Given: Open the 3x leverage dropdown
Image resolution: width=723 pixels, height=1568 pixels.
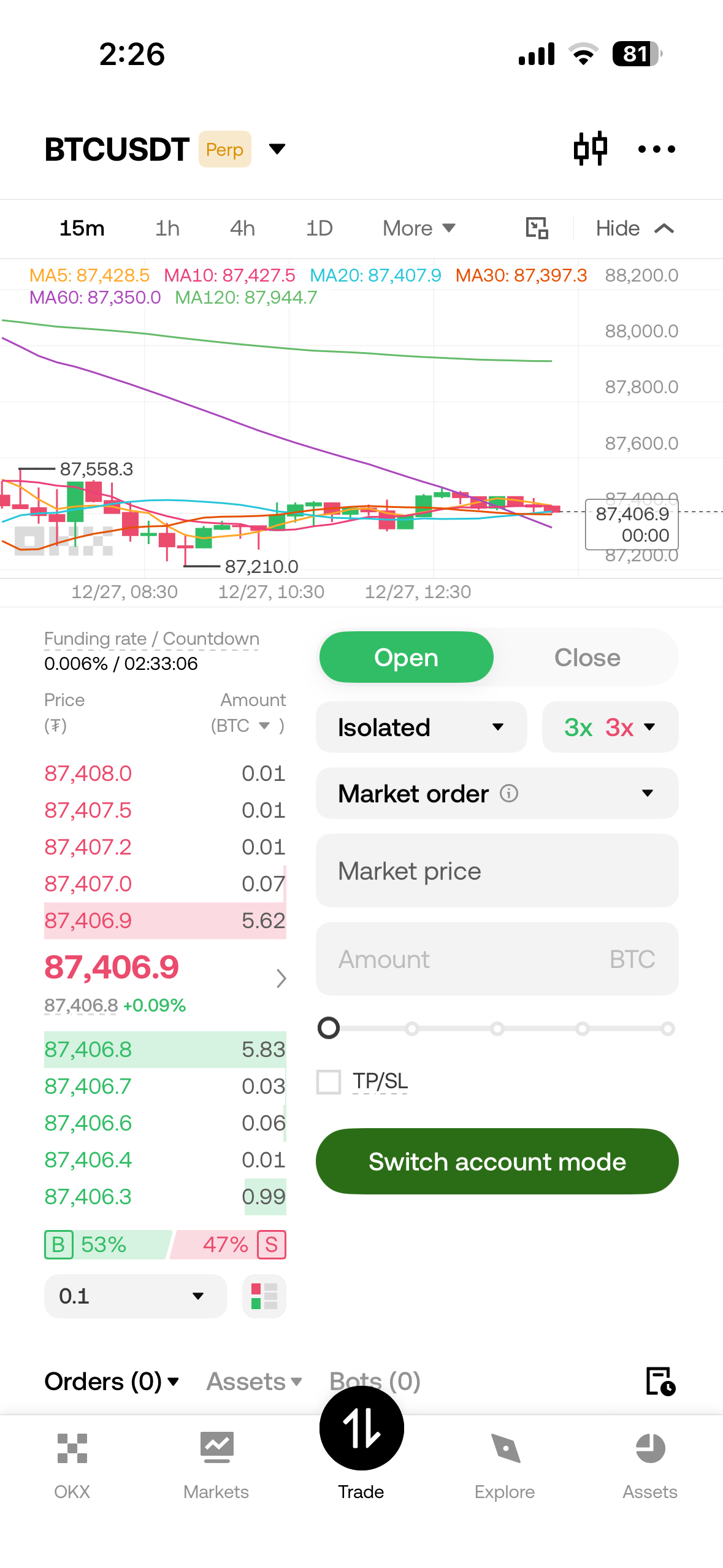Looking at the screenshot, I should (610, 727).
